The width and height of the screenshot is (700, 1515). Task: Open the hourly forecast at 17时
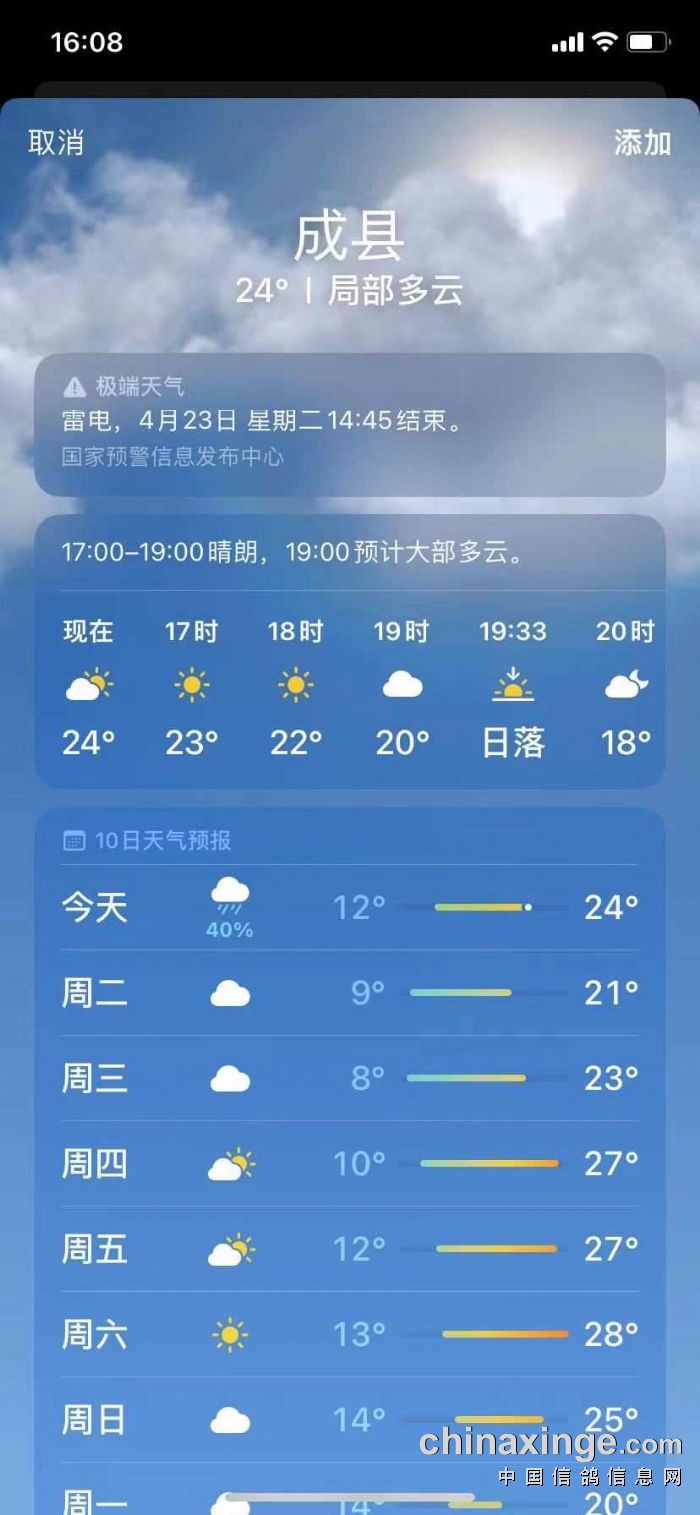point(191,687)
